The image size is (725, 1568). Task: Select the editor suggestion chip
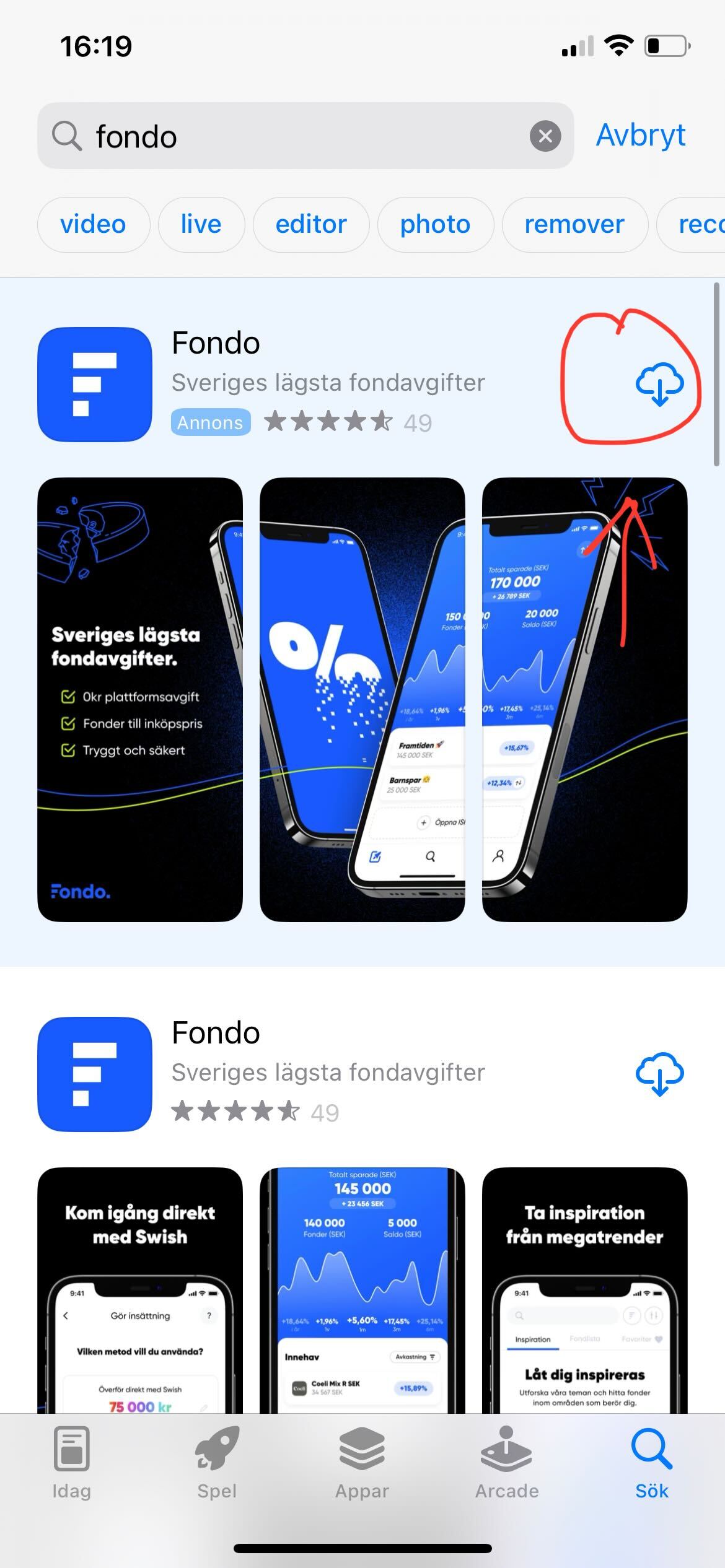(311, 224)
